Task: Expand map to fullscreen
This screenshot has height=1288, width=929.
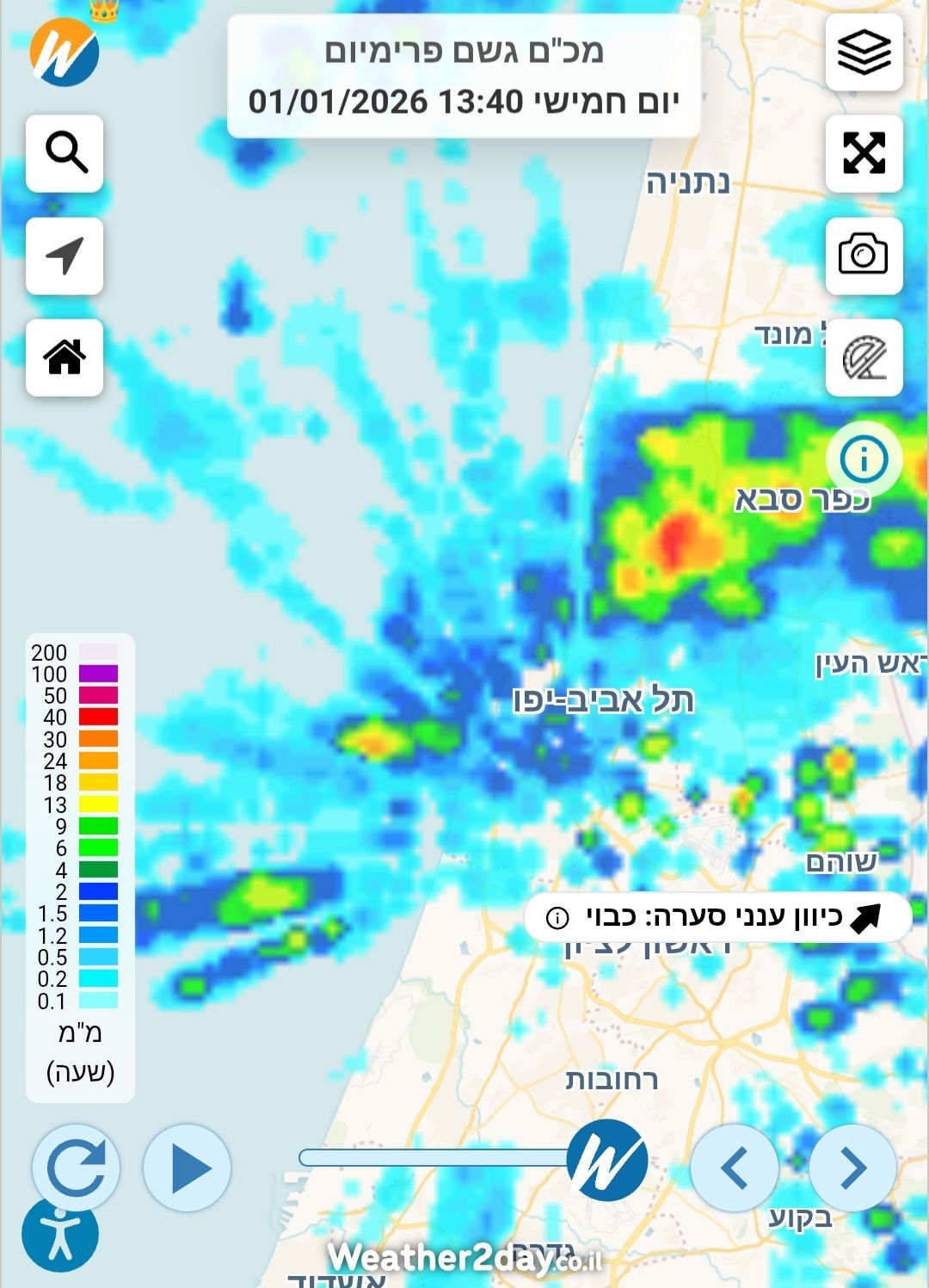Action: click(x=864, y=154)
